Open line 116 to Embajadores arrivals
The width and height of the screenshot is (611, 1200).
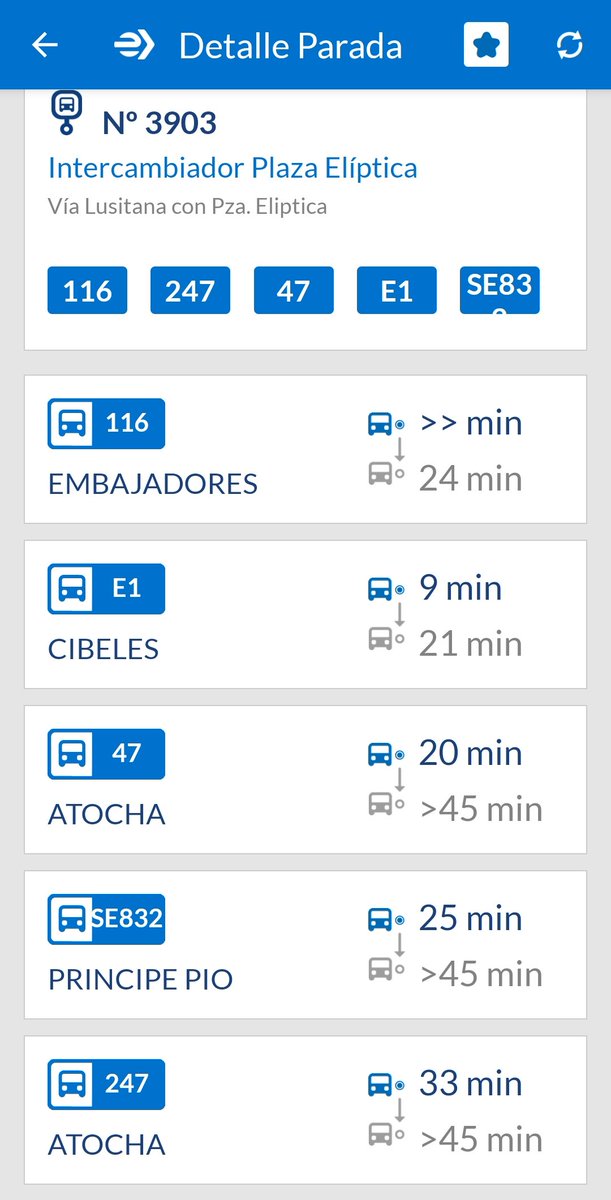(x=304, y=449)
